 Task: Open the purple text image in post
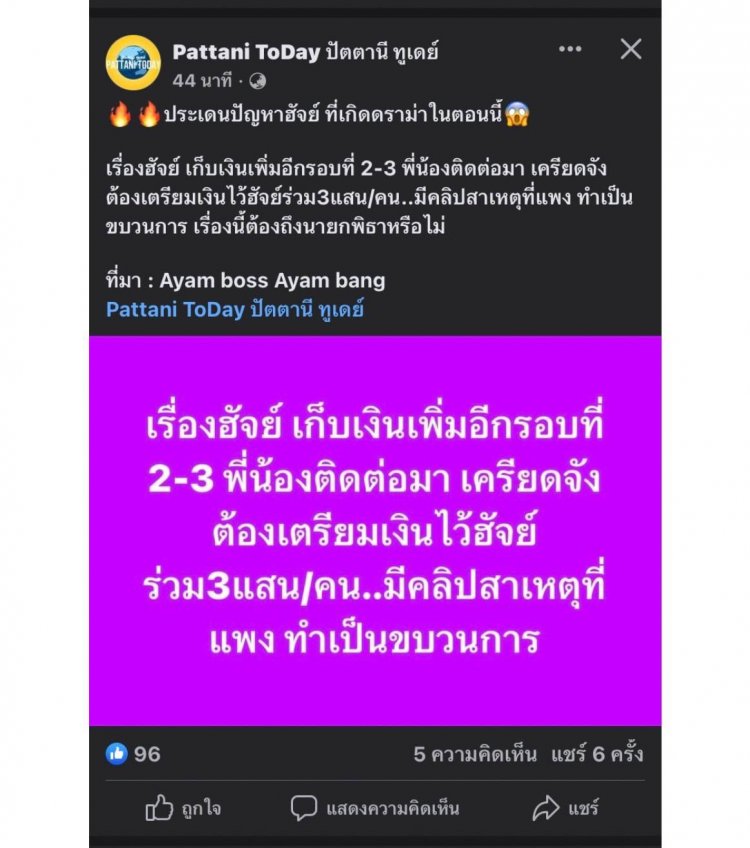375,530
